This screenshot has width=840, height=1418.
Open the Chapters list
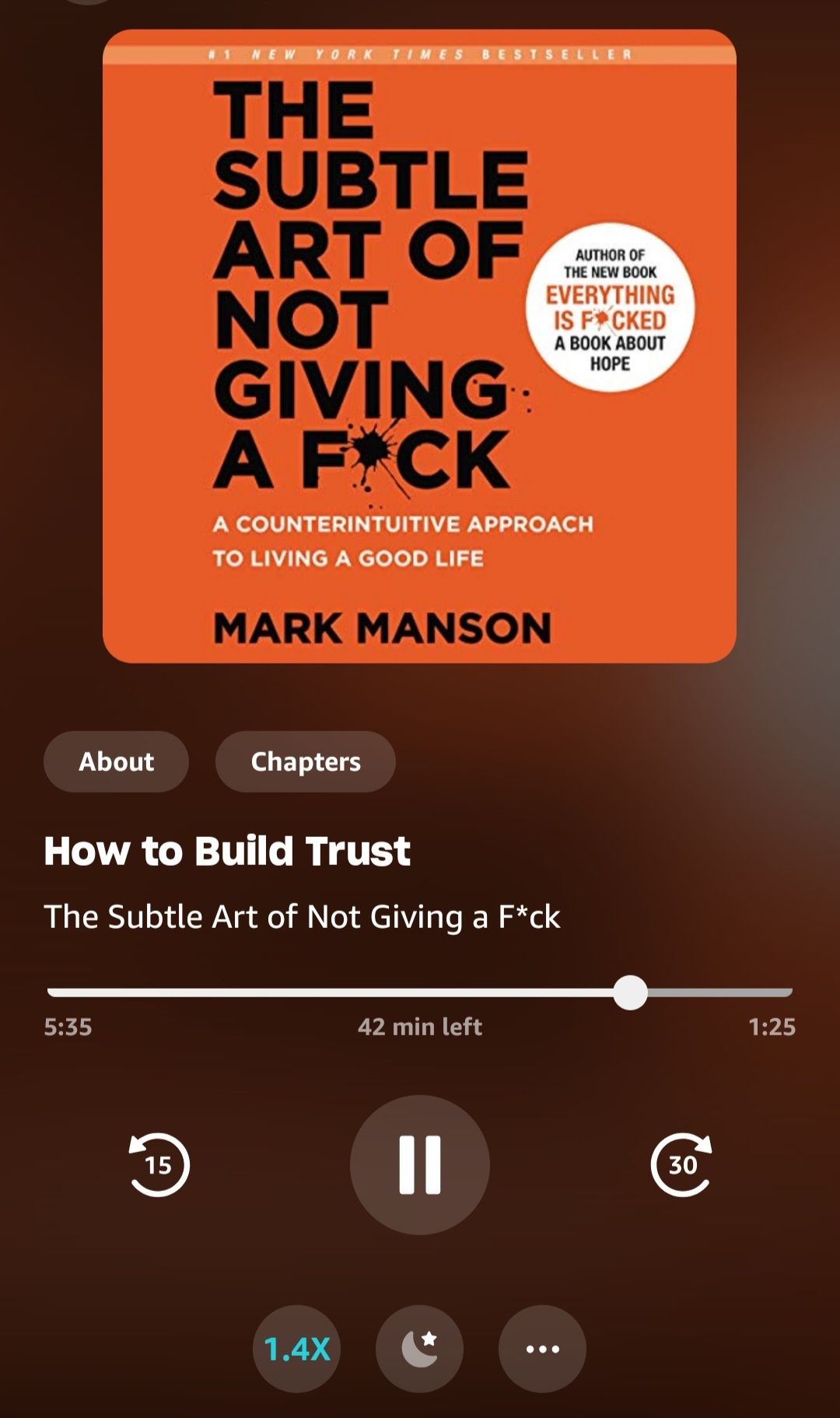[x=306, y=762]
